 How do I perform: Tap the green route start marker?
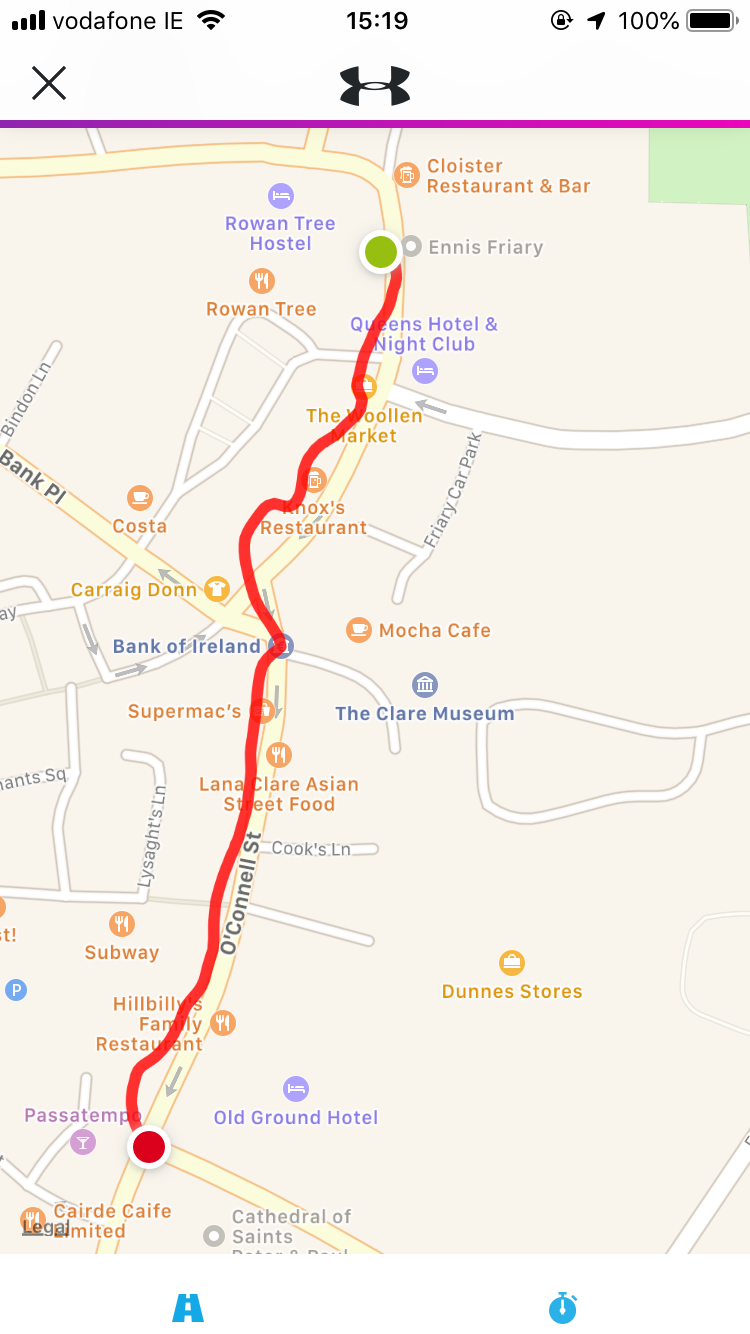381,252
